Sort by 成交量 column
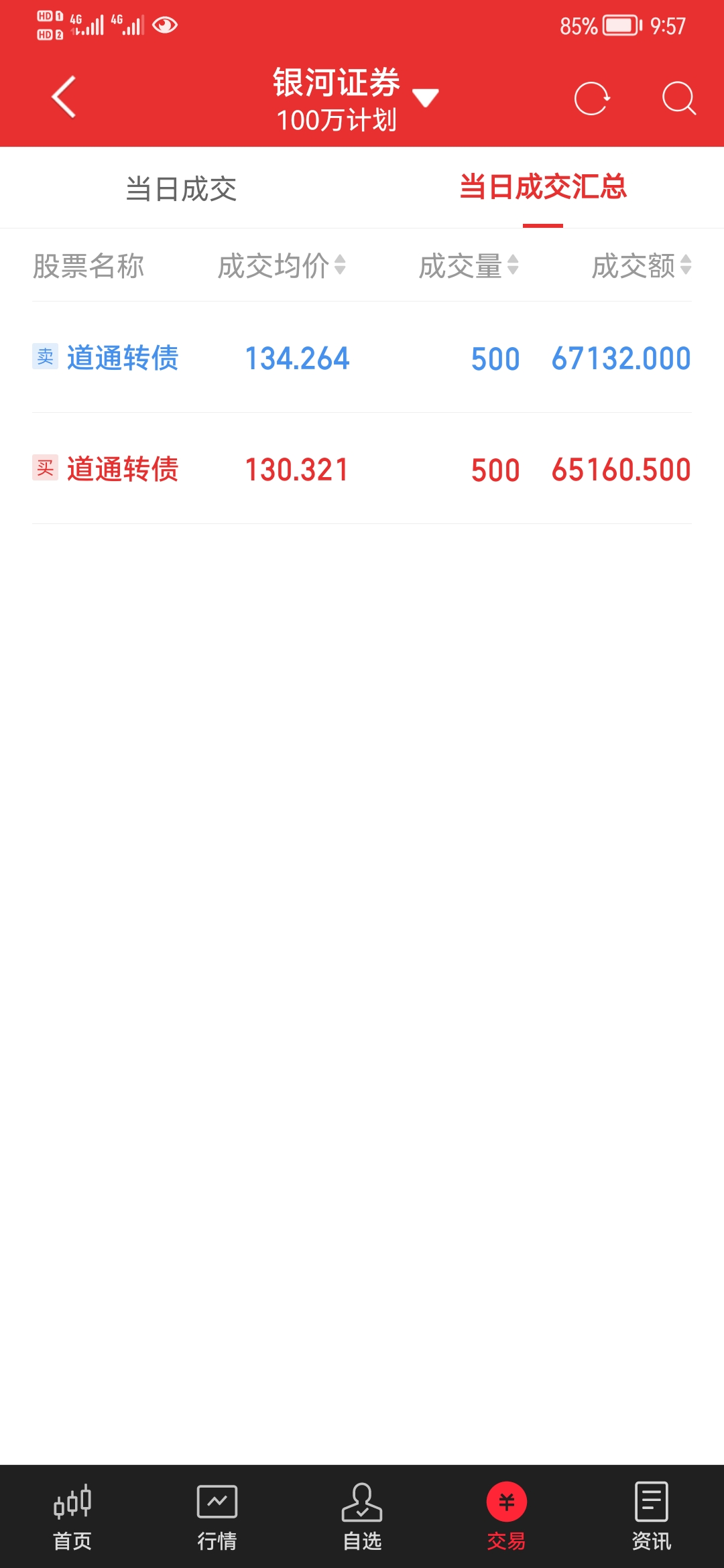 click(x=468, y=266)
